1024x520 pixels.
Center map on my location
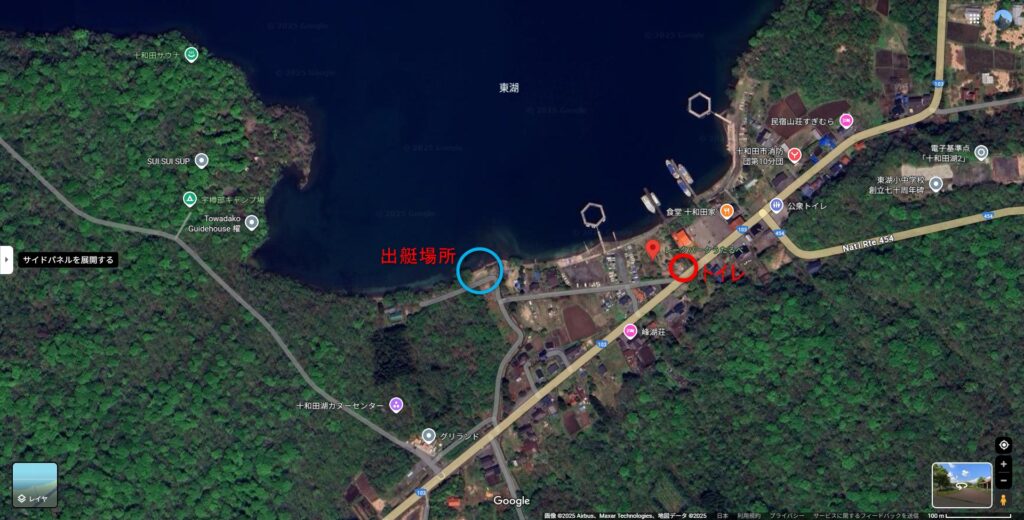pyautogui.click(x=1003, y=445)
